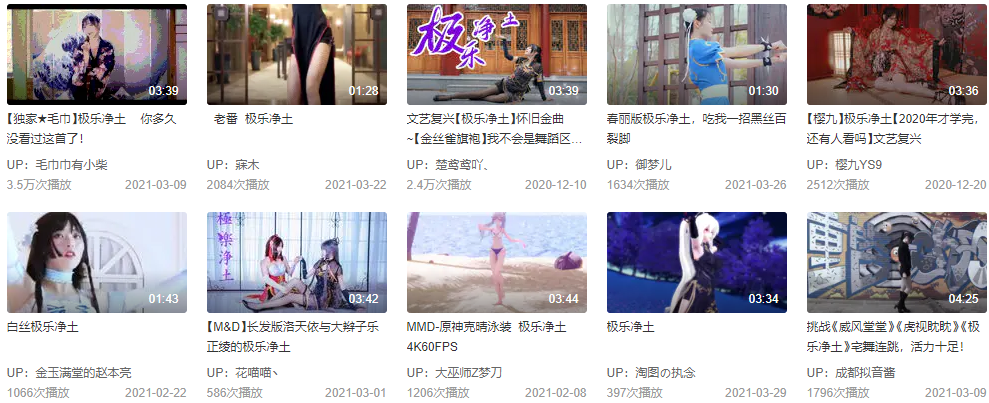The image size is (989, 403).
Task: Open uploader 大巫师Z梦刀's profile
Action: tap(468, 373)
